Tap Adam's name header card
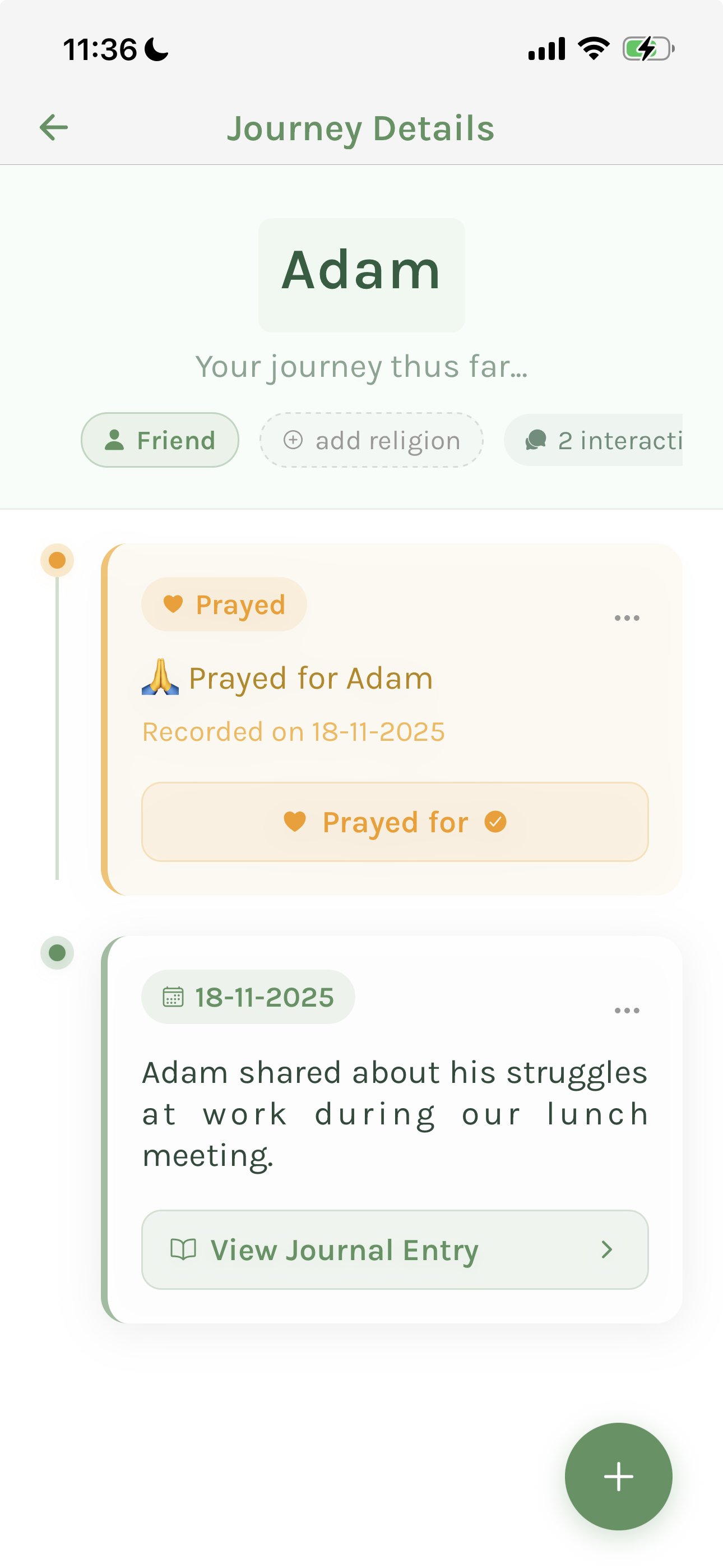The height and width of the screenshot is (1568, 723). pyautogui.click(x=361, y=273)
